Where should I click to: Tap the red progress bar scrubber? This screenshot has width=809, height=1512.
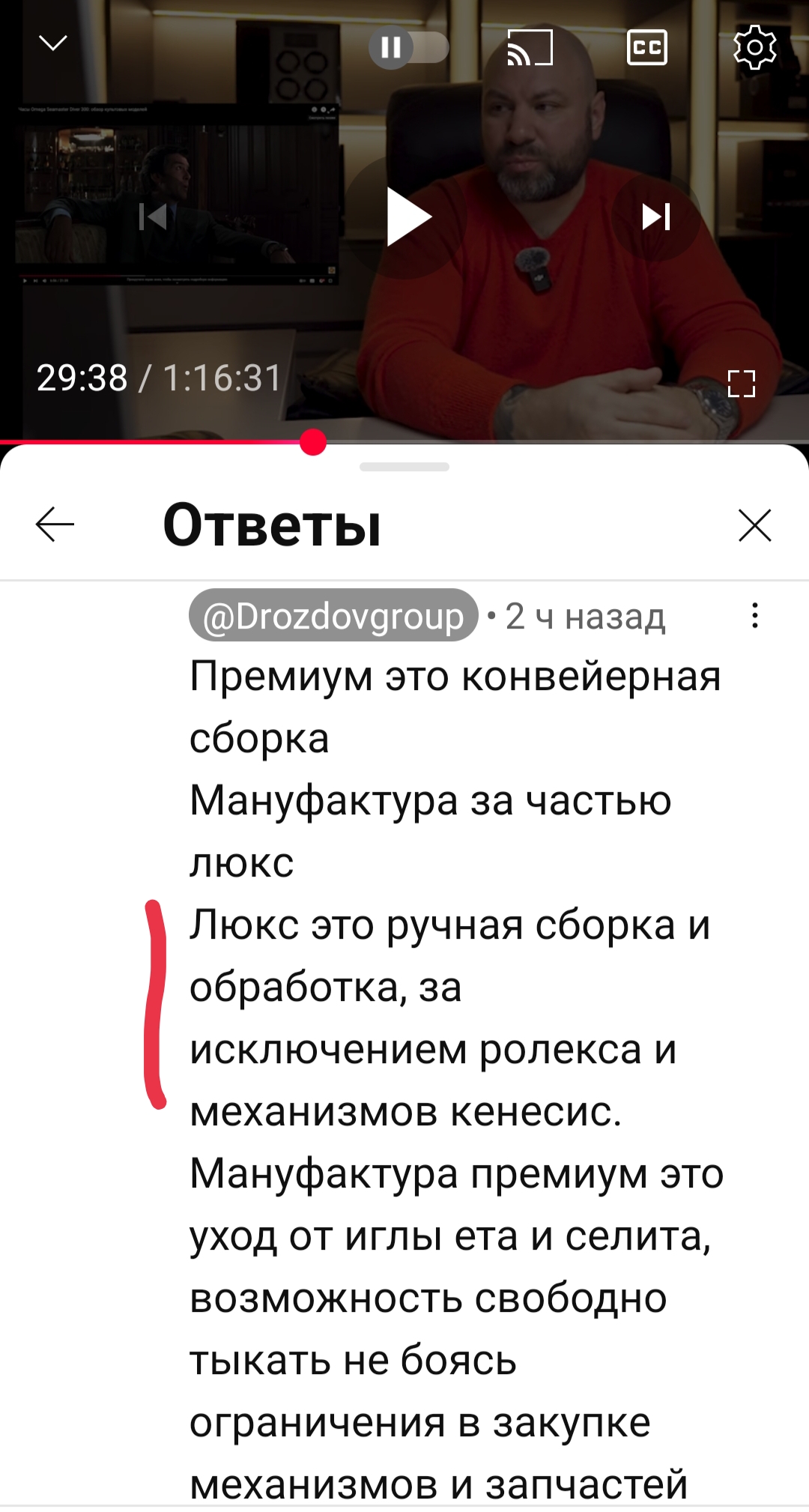click(x=313, y=442)
